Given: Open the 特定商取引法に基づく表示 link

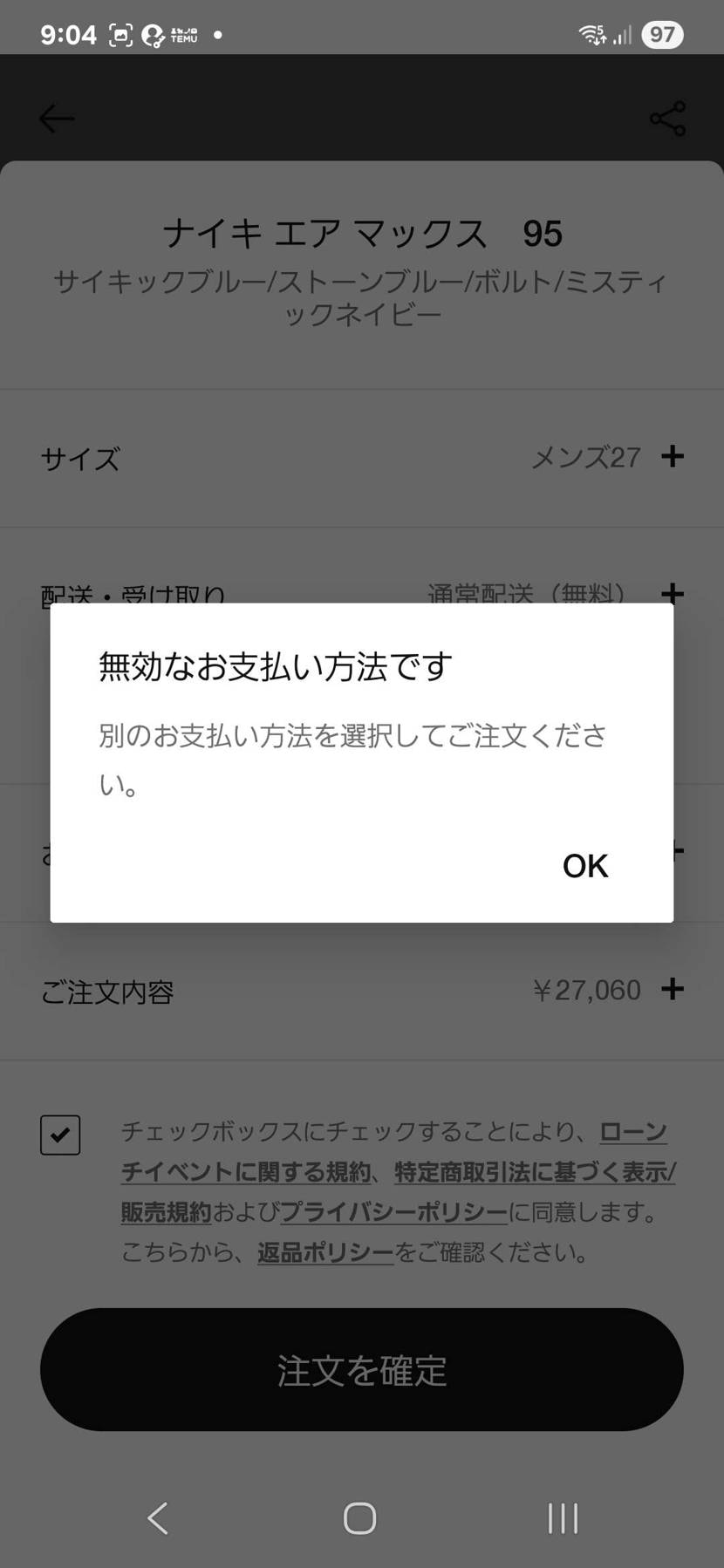Looking at the screenshot, I should [x=535, y=1172].
